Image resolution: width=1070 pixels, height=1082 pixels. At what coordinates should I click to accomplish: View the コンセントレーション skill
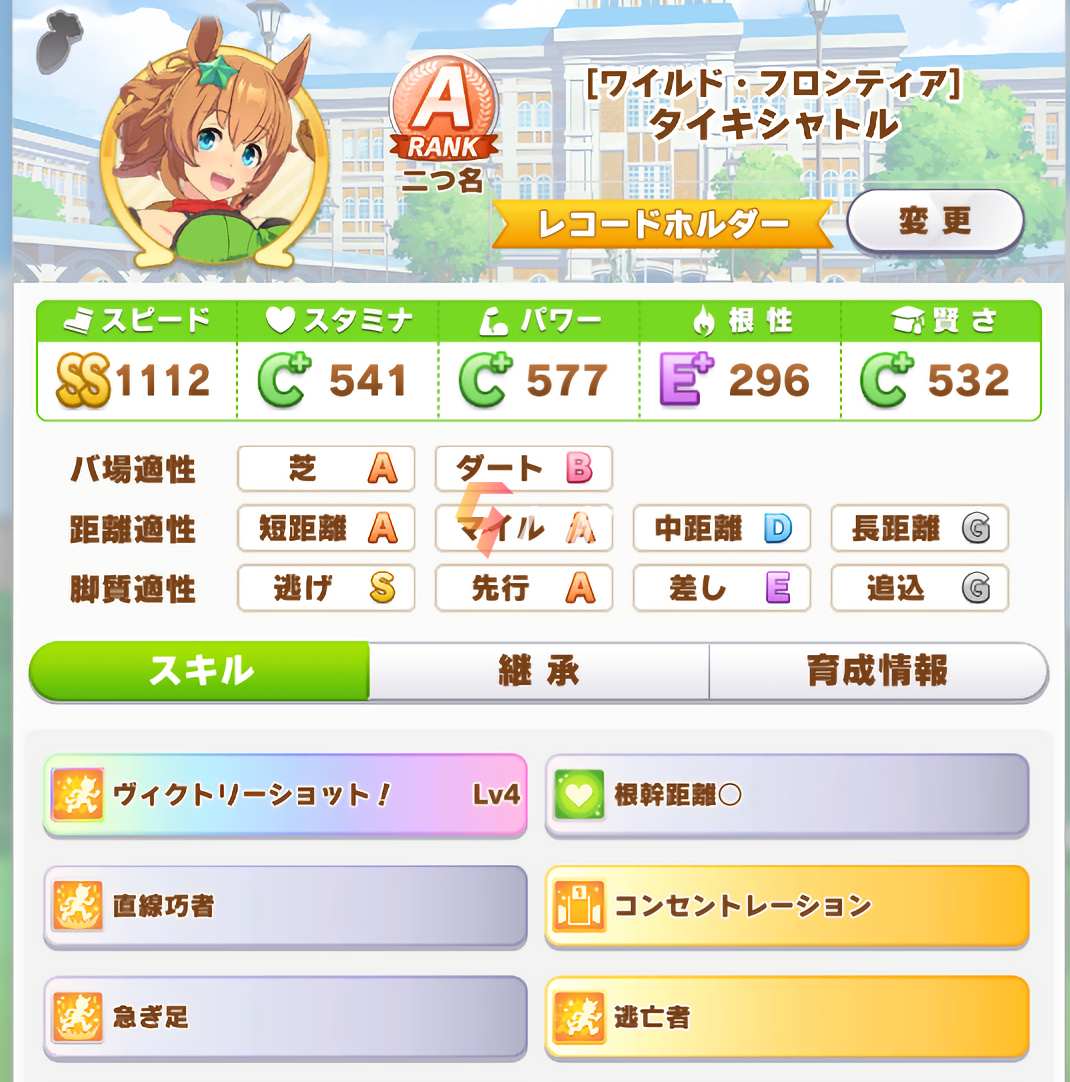(787, 906)
